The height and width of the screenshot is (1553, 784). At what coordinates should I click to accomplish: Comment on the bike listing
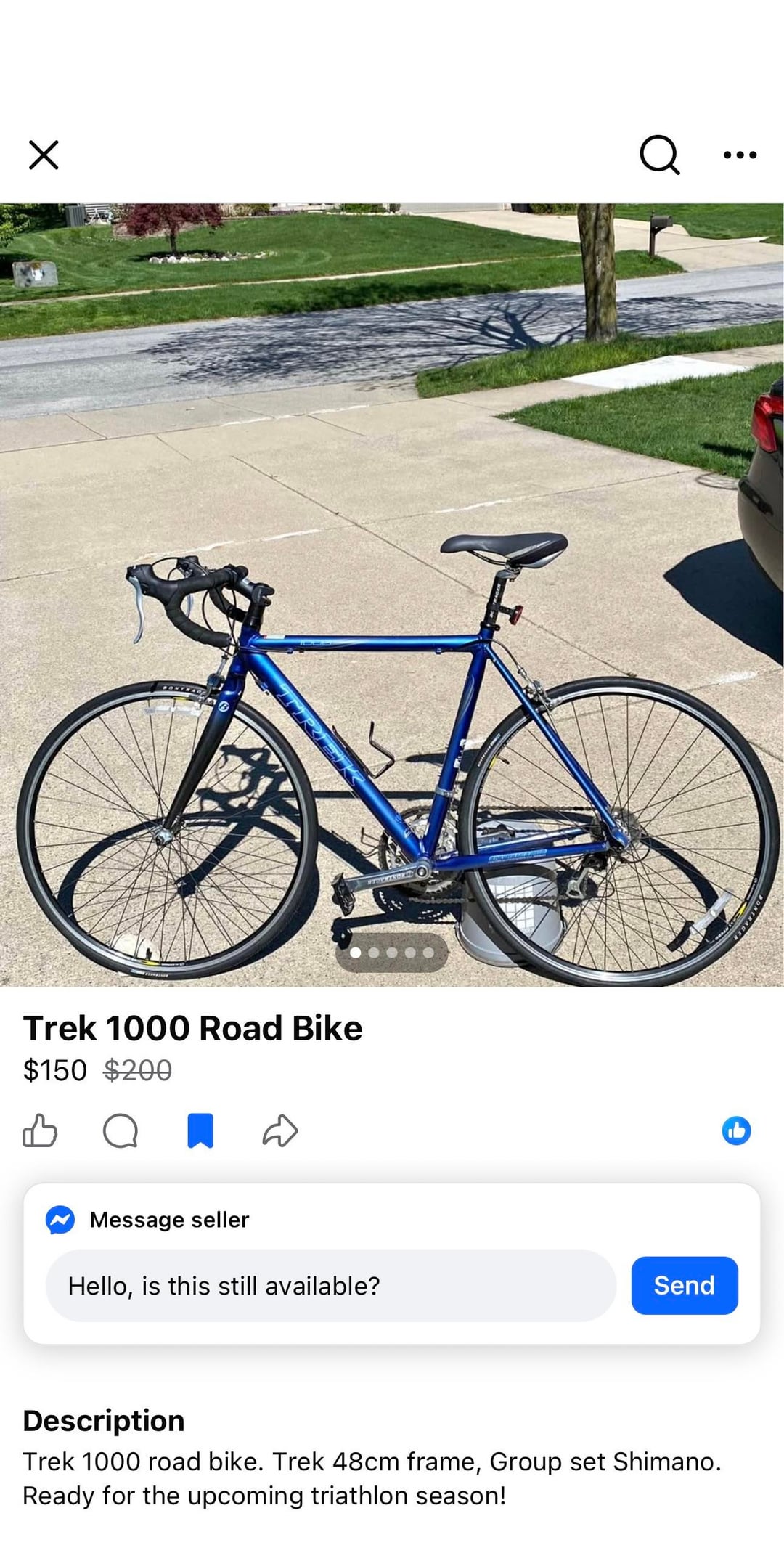pyautogui.click(x=121, y=1130)
